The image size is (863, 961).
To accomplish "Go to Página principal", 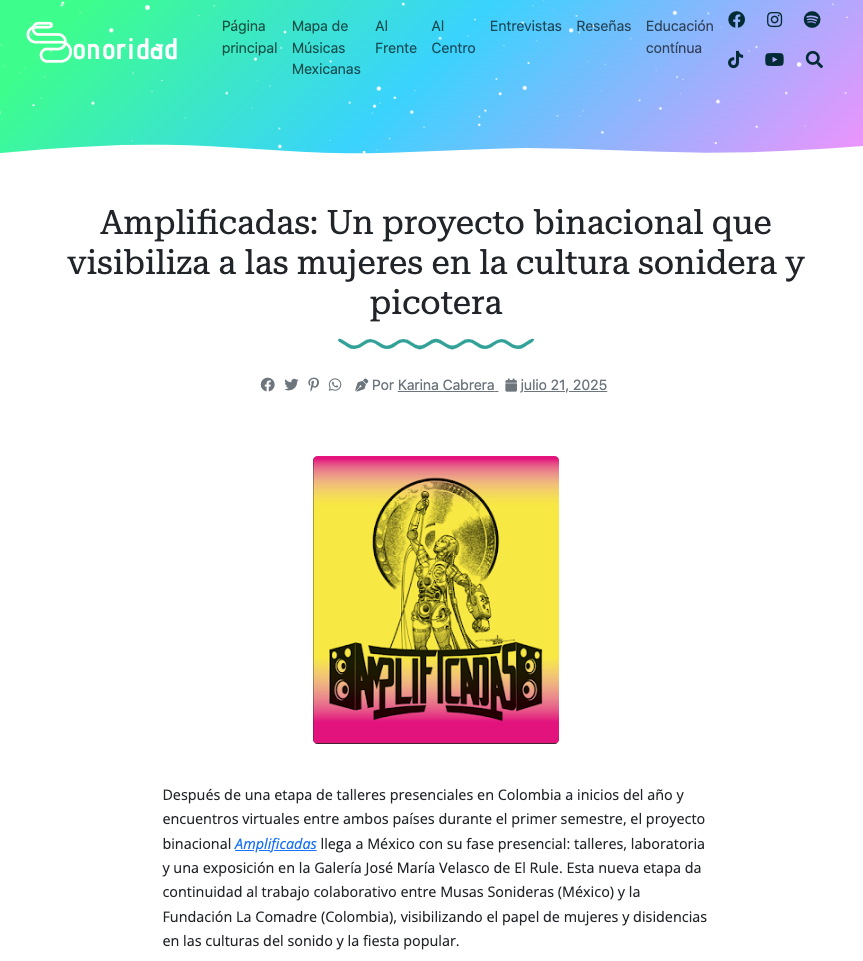I will [x=249, y=37].
